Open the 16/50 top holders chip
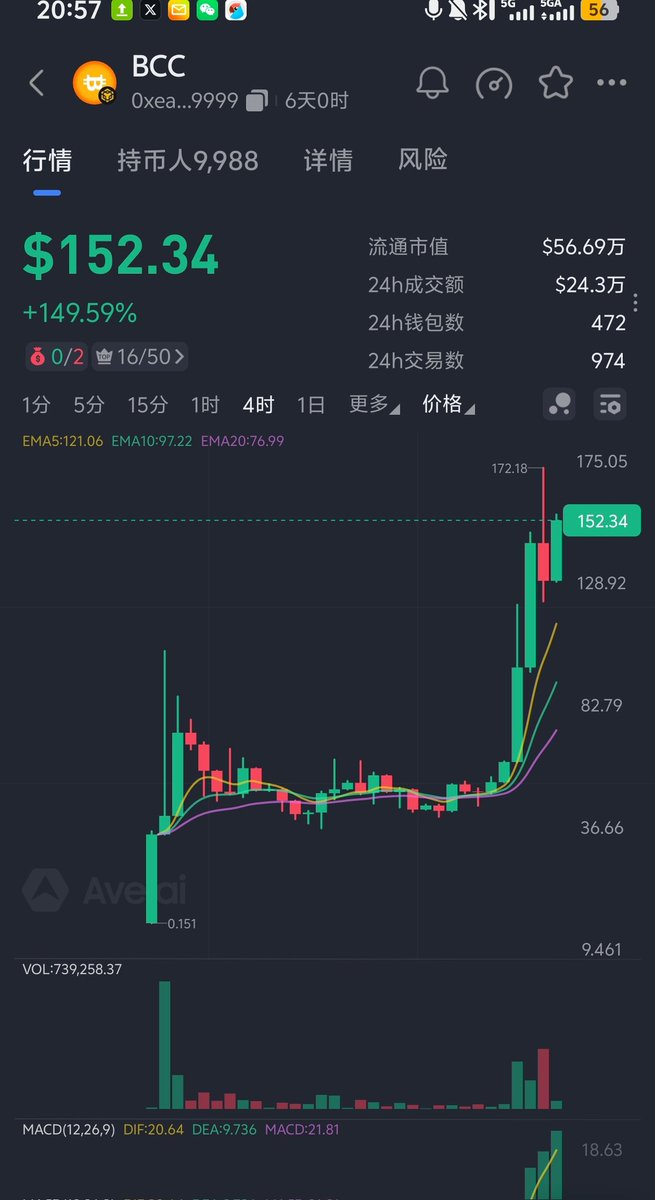 coord(140,356)
